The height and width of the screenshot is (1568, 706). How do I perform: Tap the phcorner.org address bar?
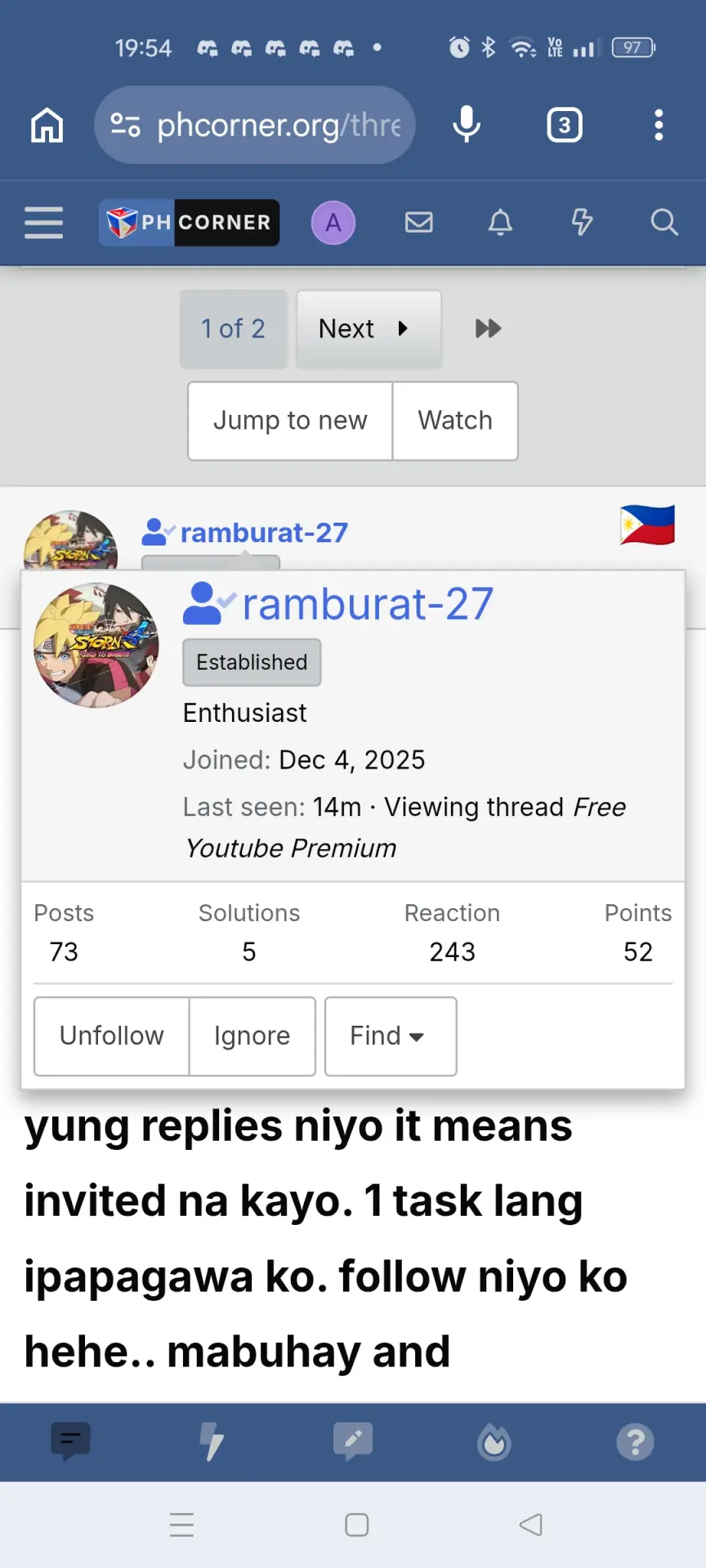click(254, 125)
